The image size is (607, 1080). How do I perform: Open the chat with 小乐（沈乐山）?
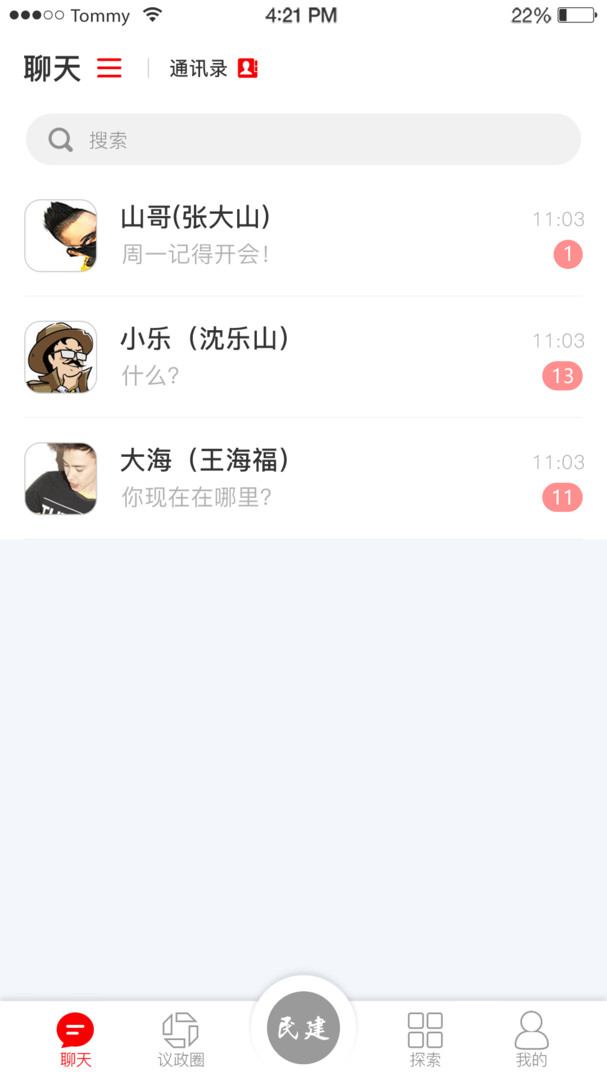click(x=303, y=357)
